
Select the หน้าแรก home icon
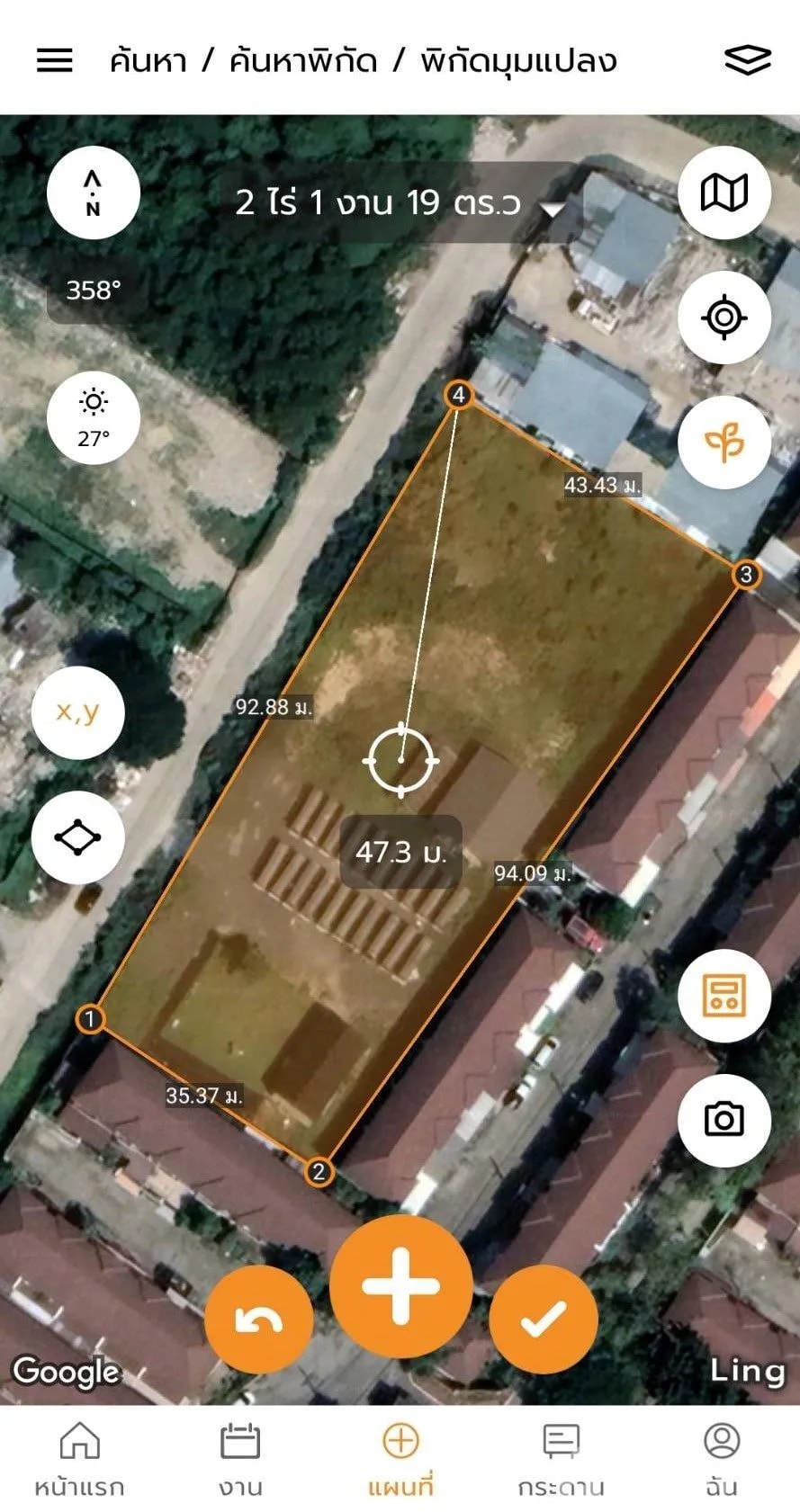[x=79, y=1442]
